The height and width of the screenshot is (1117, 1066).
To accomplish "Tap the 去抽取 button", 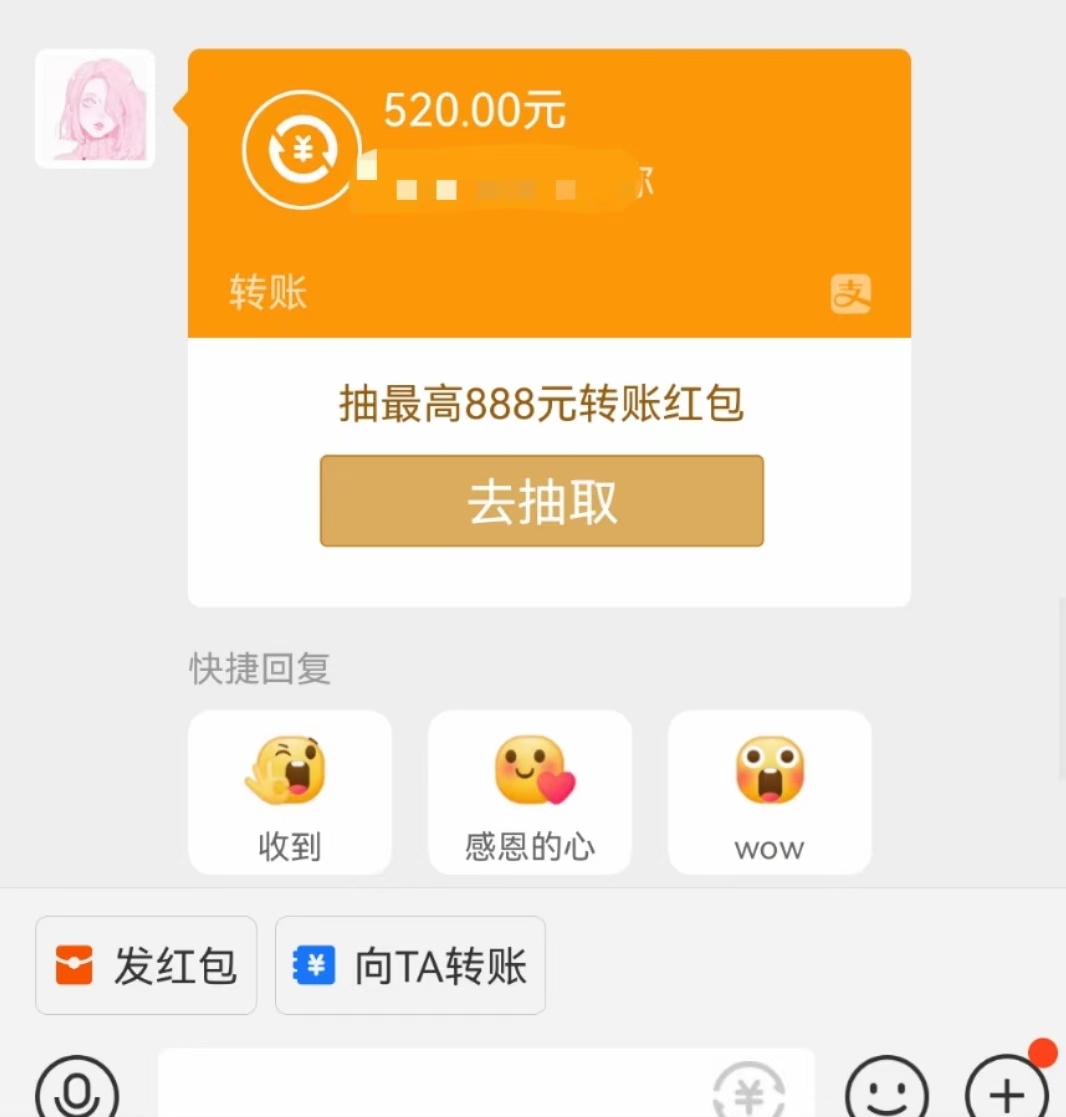I will click(541, 501).
